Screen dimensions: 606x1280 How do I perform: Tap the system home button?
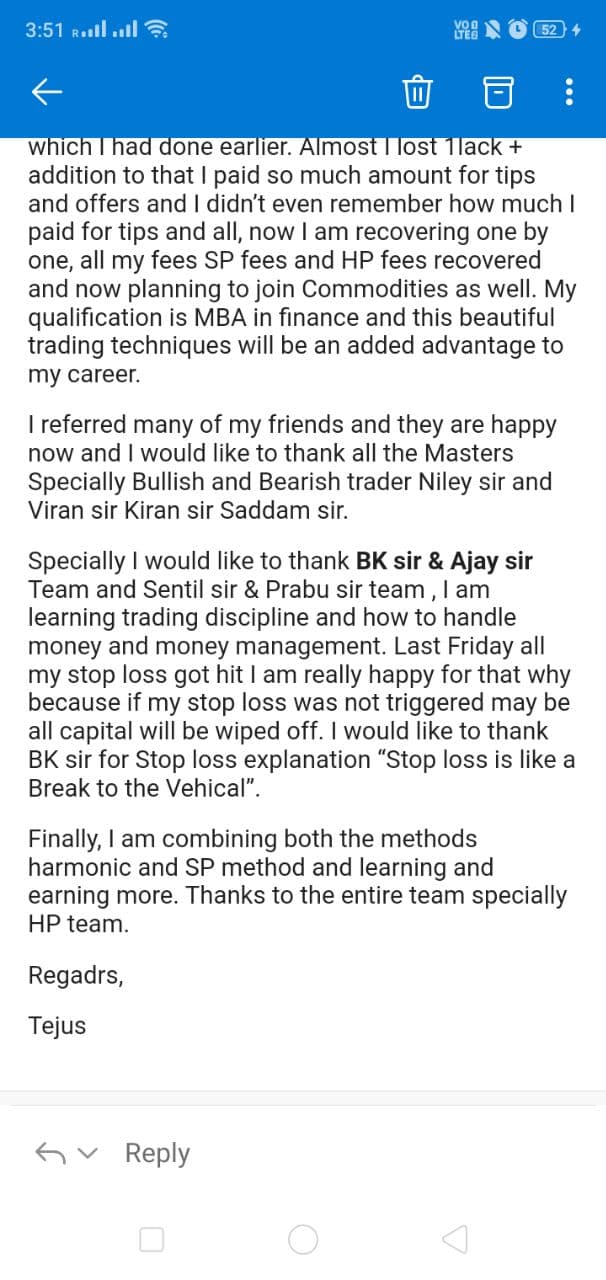point(303,1240)
